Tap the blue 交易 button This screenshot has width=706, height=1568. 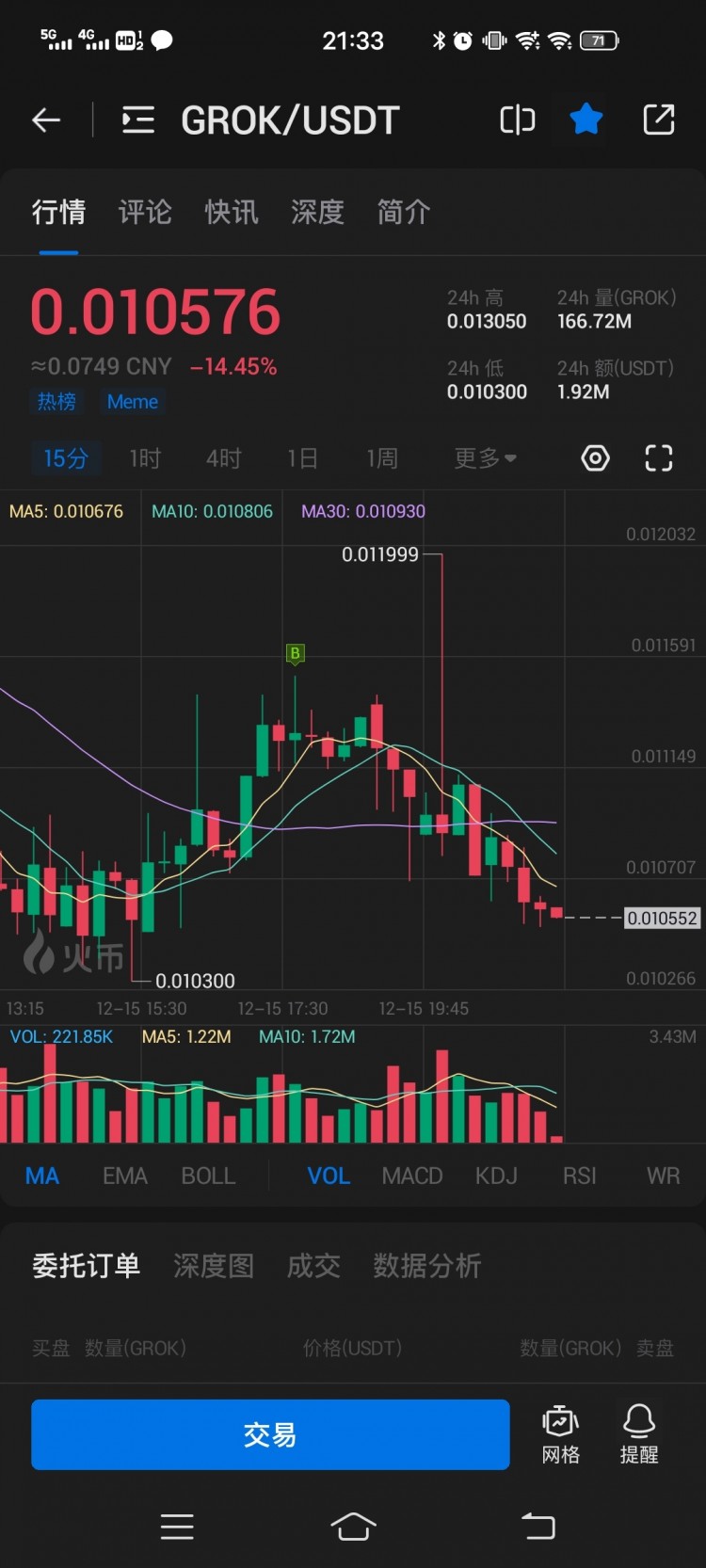pyautogui.click(x=270, y=1434)
